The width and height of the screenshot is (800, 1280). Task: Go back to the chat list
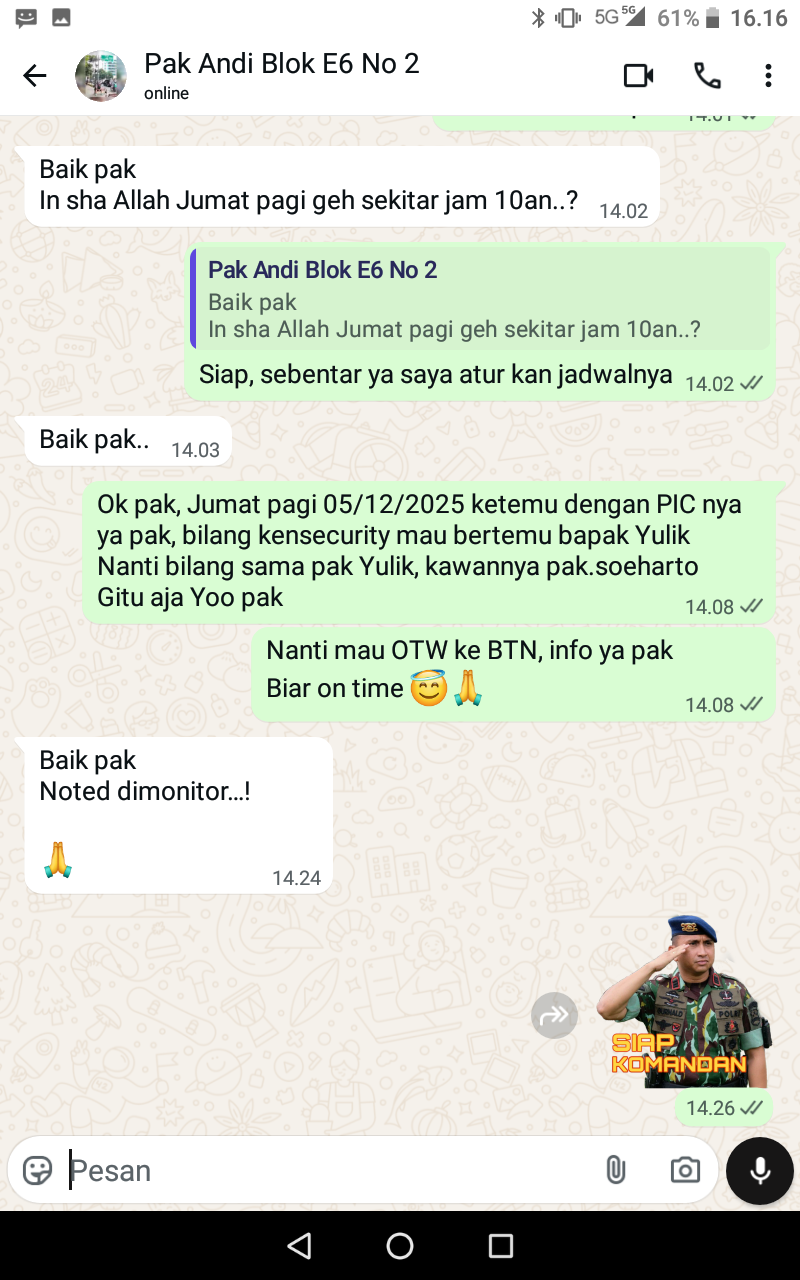[35, 76]
